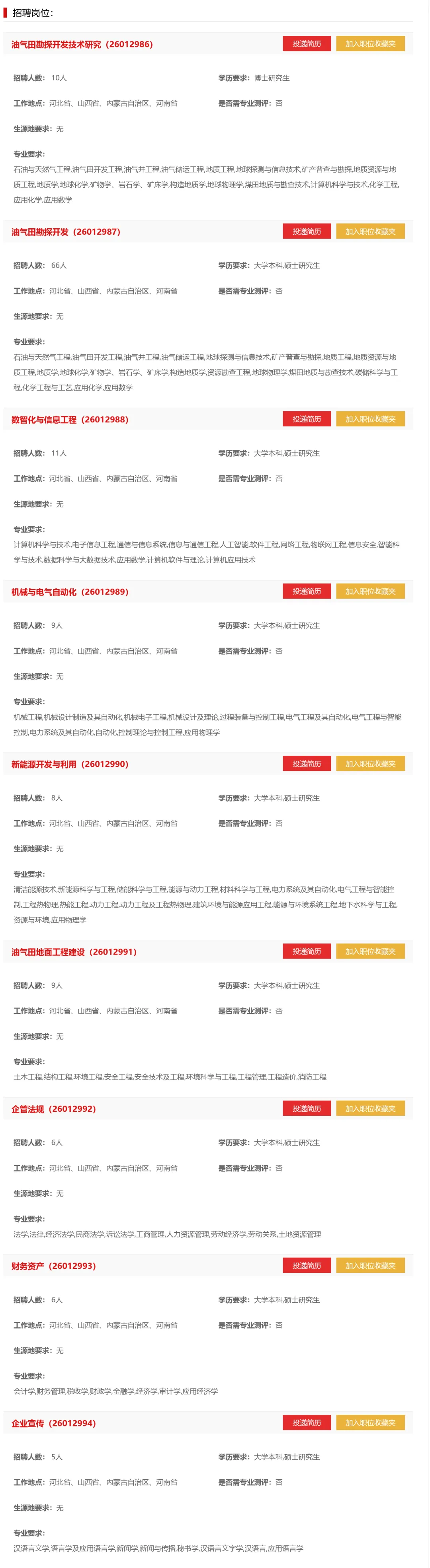Viewport: 430px width, 1568px height.
Task: Apply with resume to 企业宣传
Action: coord(306,1422)
